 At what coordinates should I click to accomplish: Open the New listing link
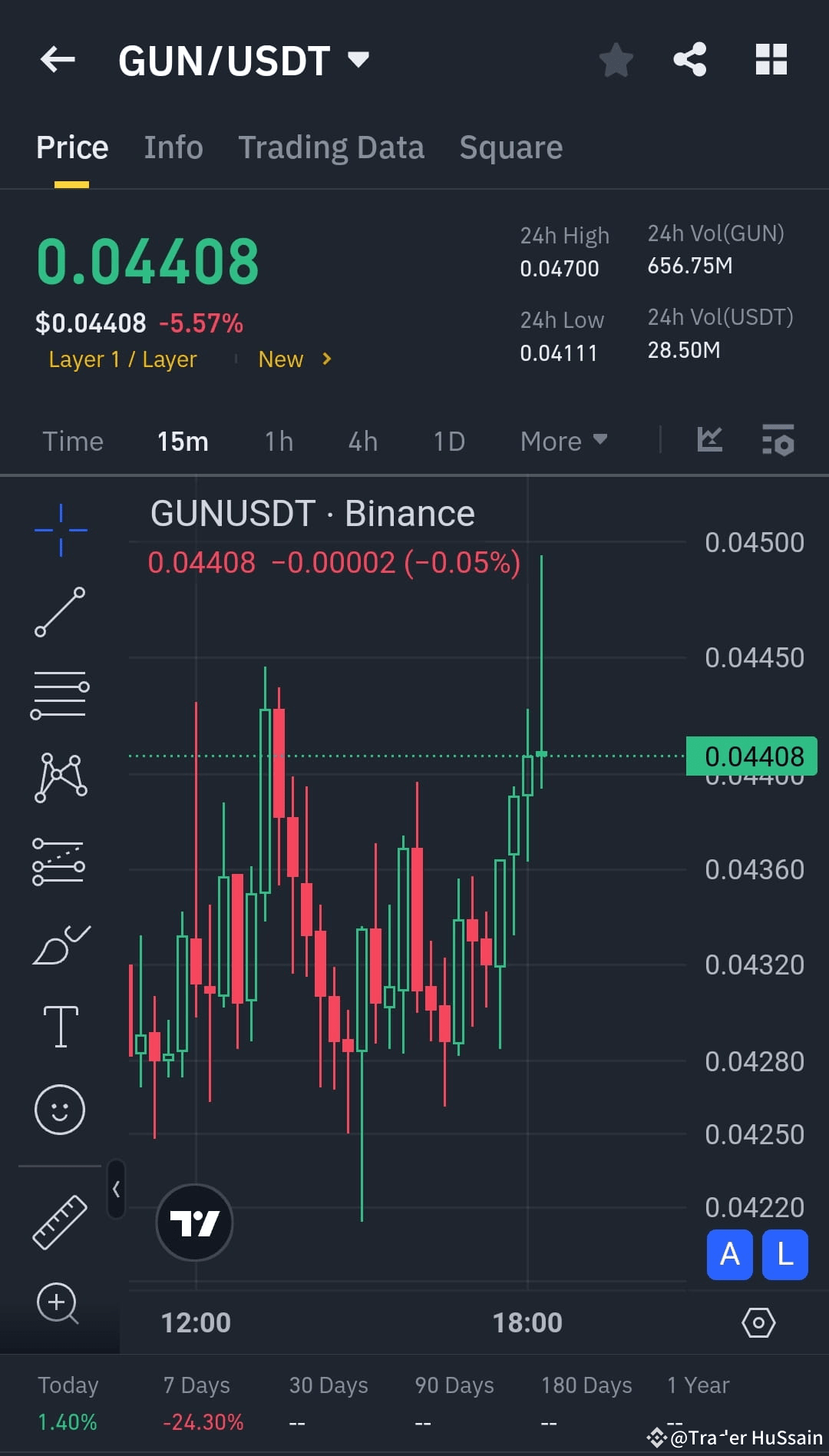[281, 359]
